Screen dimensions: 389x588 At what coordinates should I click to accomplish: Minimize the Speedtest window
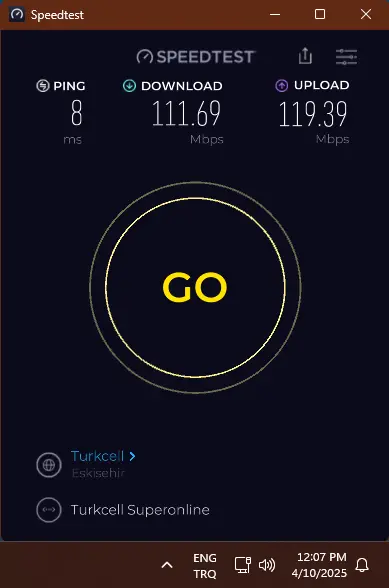coord(275,14)
